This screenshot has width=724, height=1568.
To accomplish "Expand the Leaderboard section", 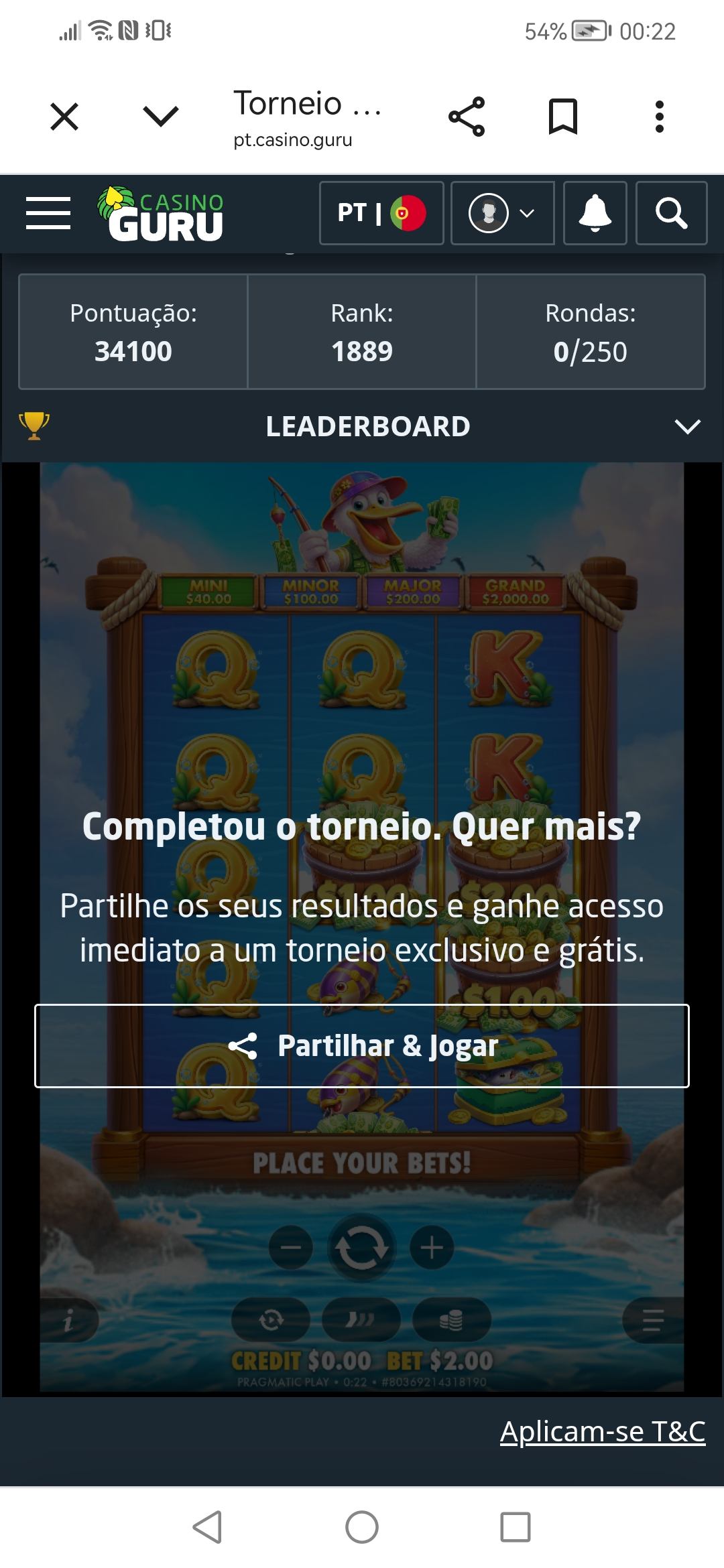I will 362,426.
